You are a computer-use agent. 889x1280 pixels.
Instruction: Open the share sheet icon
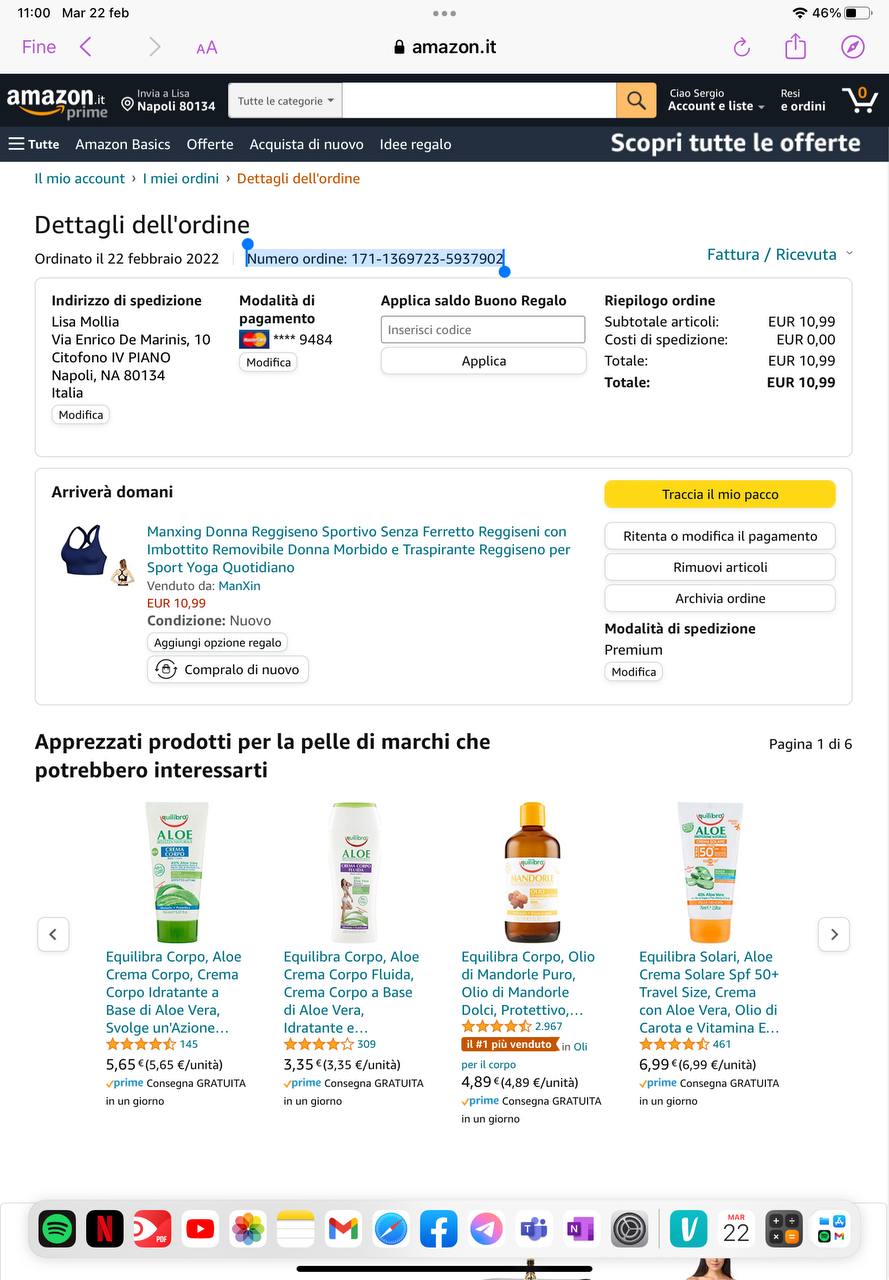tap(795, 47)
